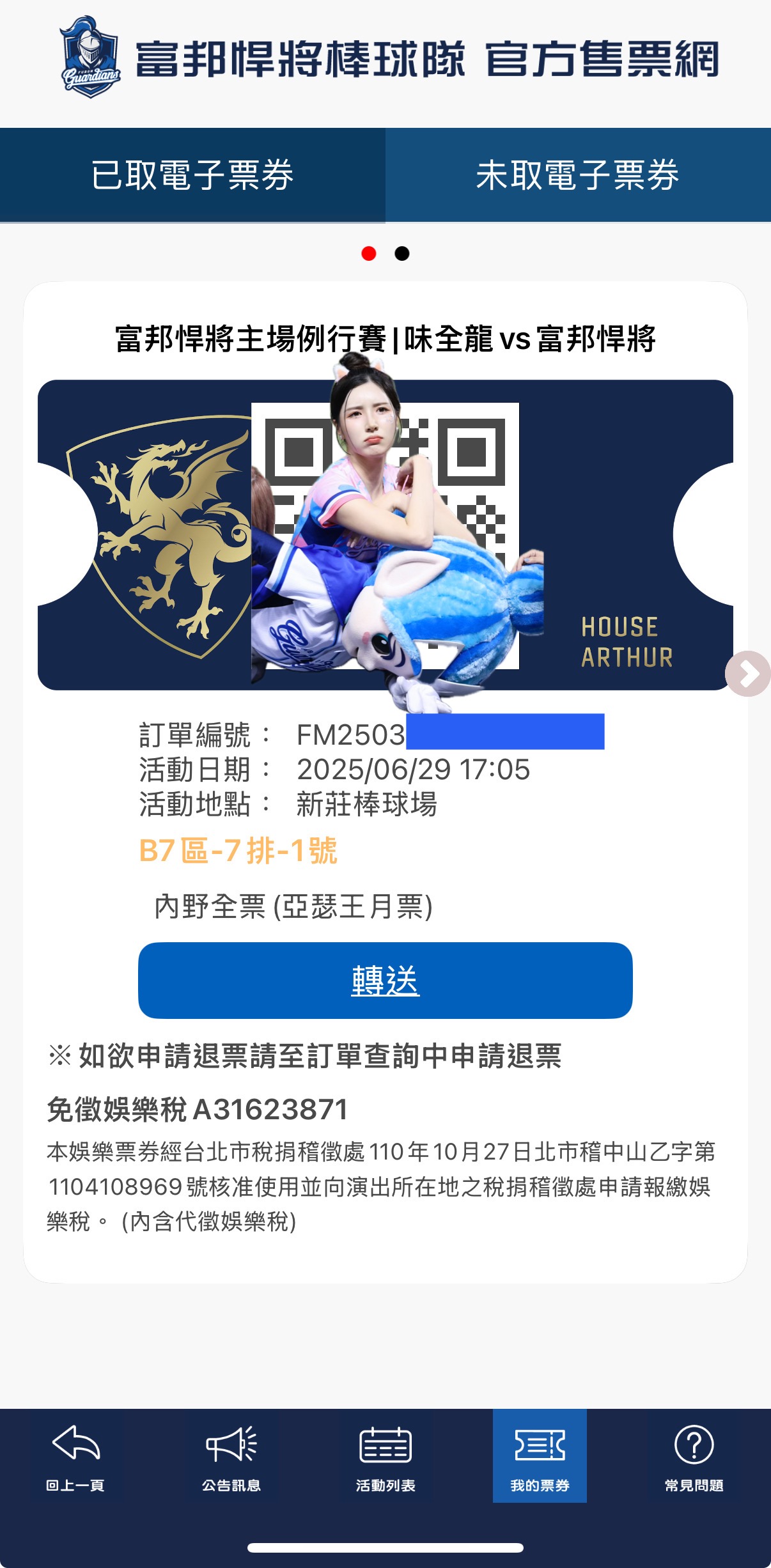Open 我的票券 my tickets
This screenshot has height=1568, width=771.
[x=540, y=1457]
